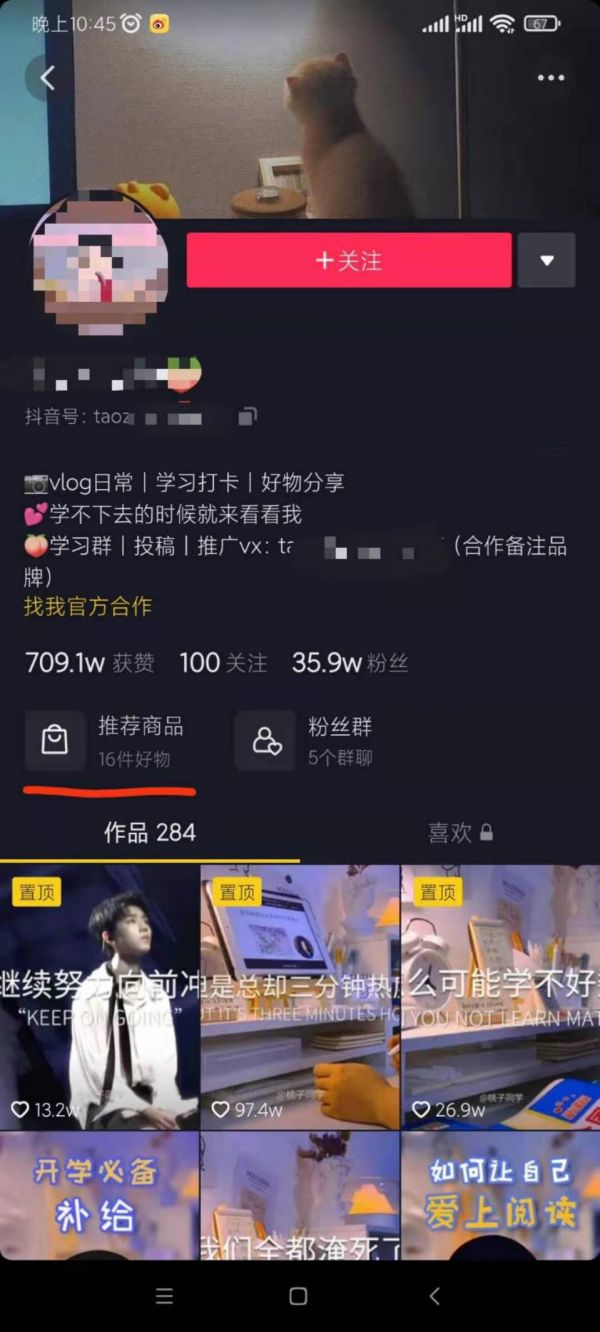Switch to the 作品 284 tab
Screen dimensions: 600x1332
(x=150, y=833)
